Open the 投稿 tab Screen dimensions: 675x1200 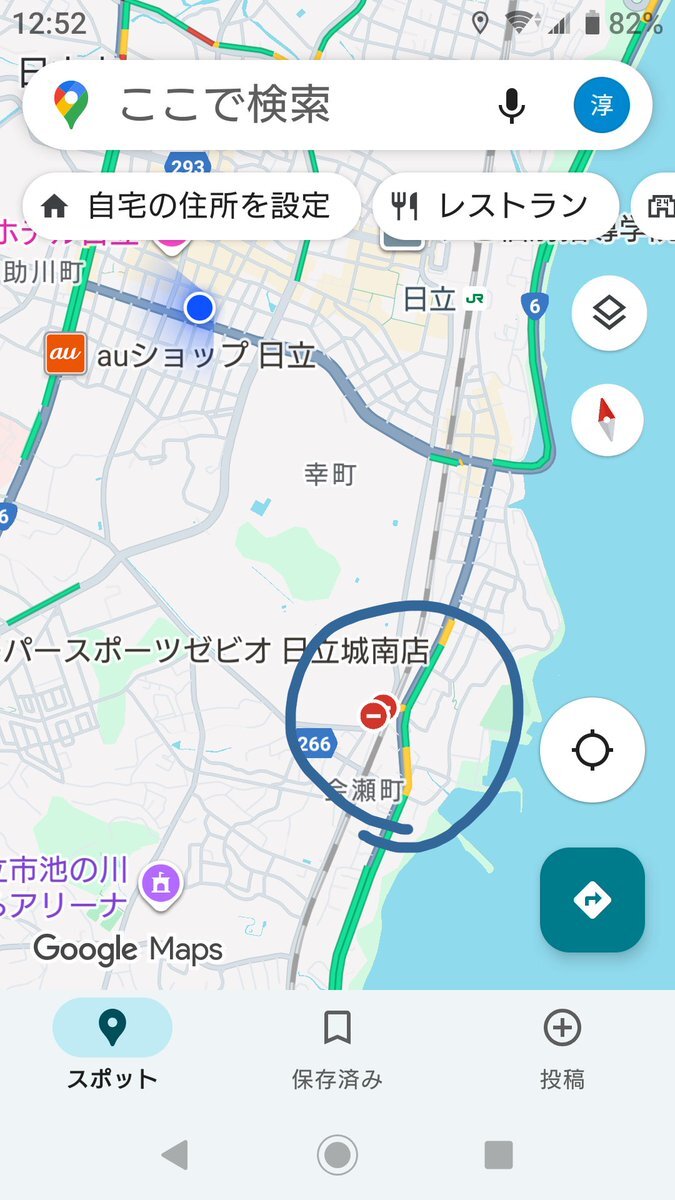click(562, 1045)
